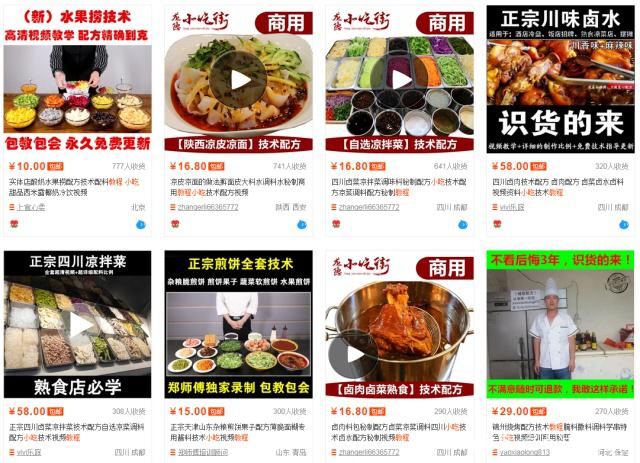Visit seller yaoxiaolong613's shop

pos(525,452)
